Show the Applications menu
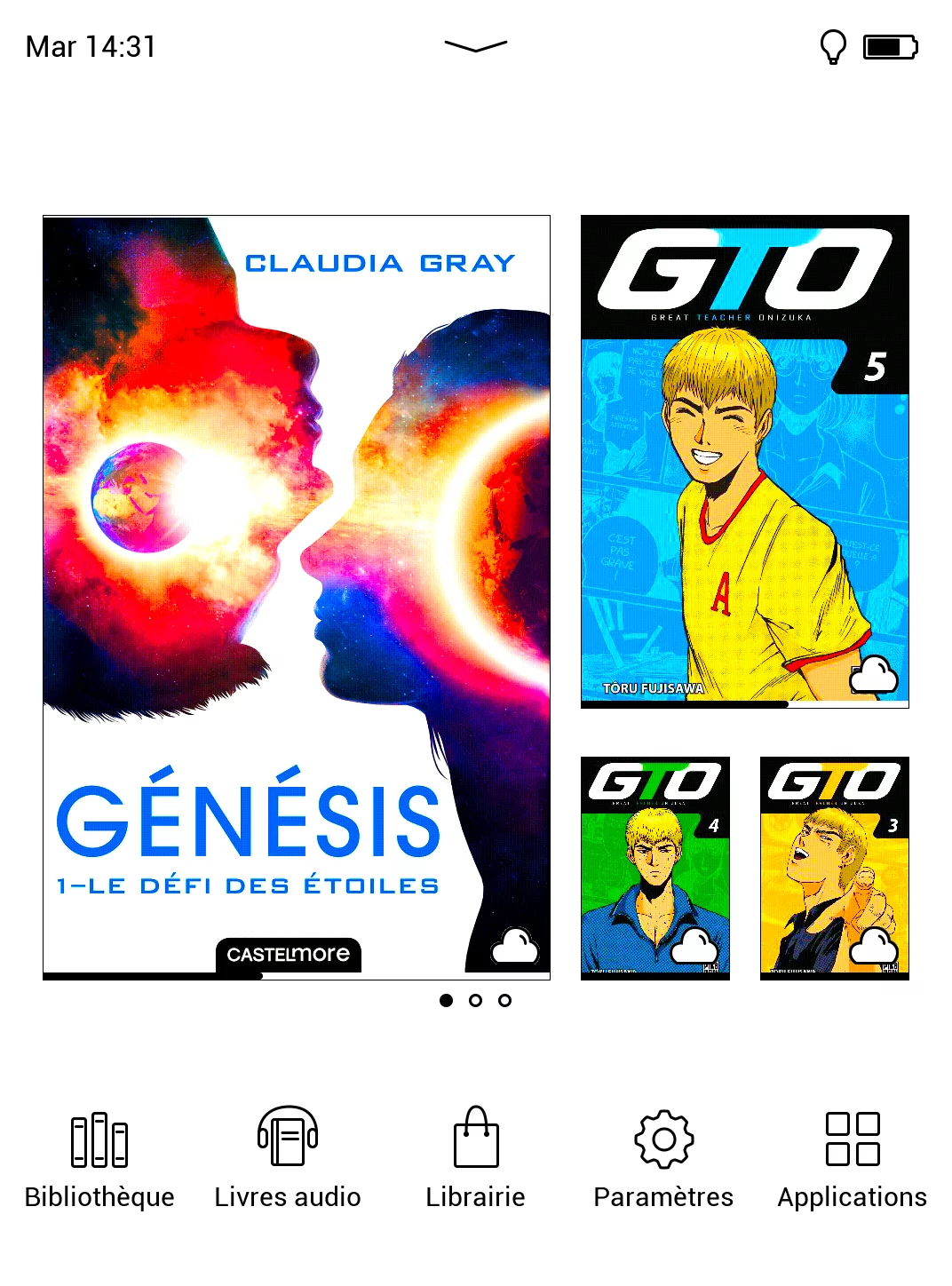 coord(852,1157)
